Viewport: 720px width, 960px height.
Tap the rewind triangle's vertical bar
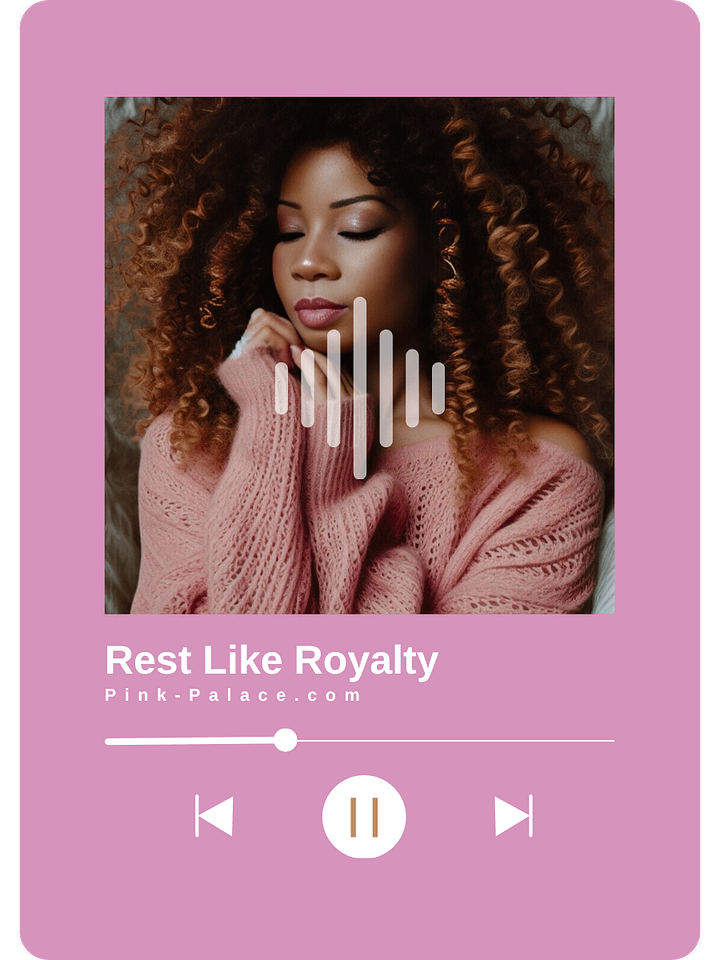coord(197,816)
